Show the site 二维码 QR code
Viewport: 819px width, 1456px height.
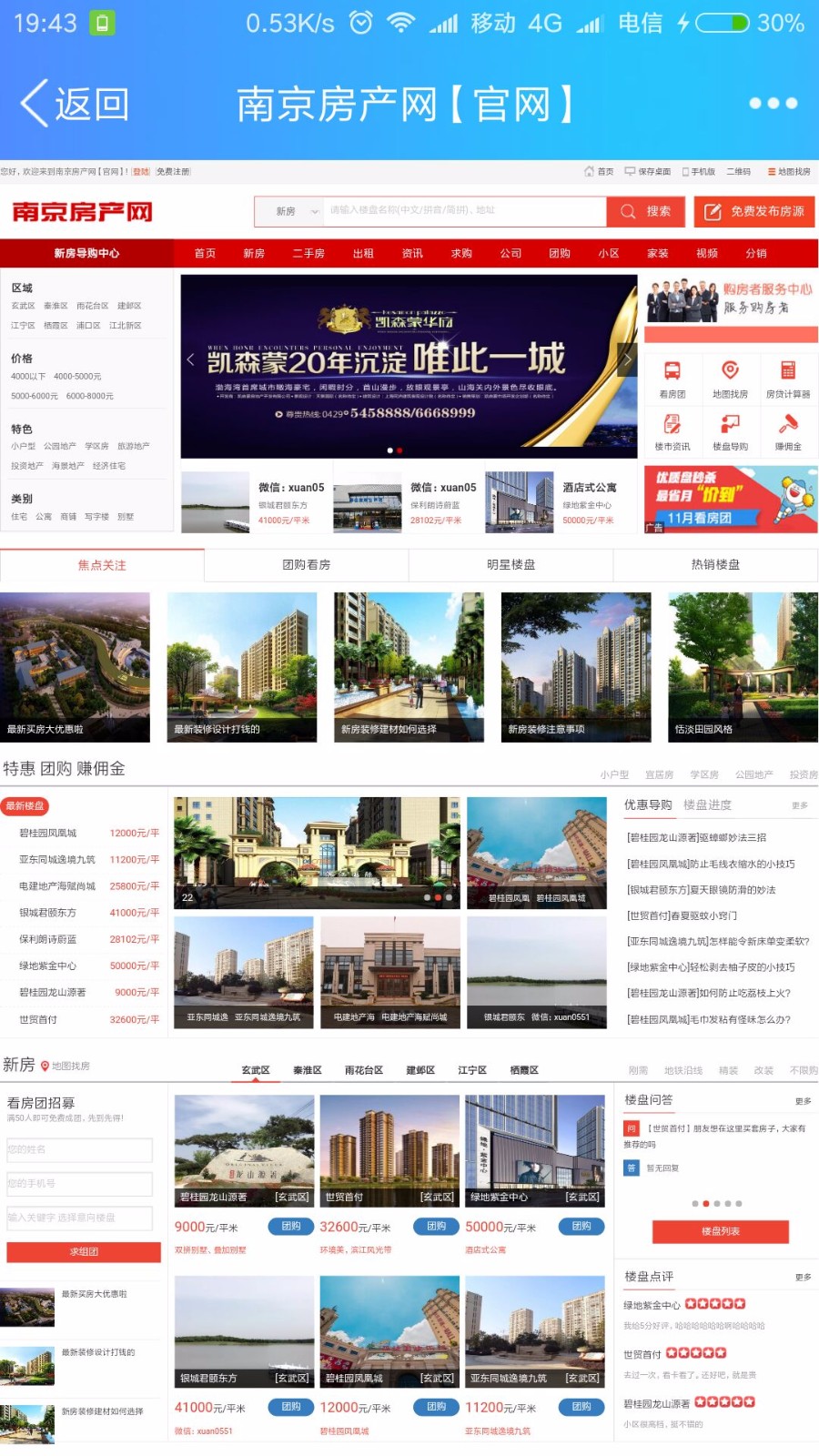click(739, 171)
